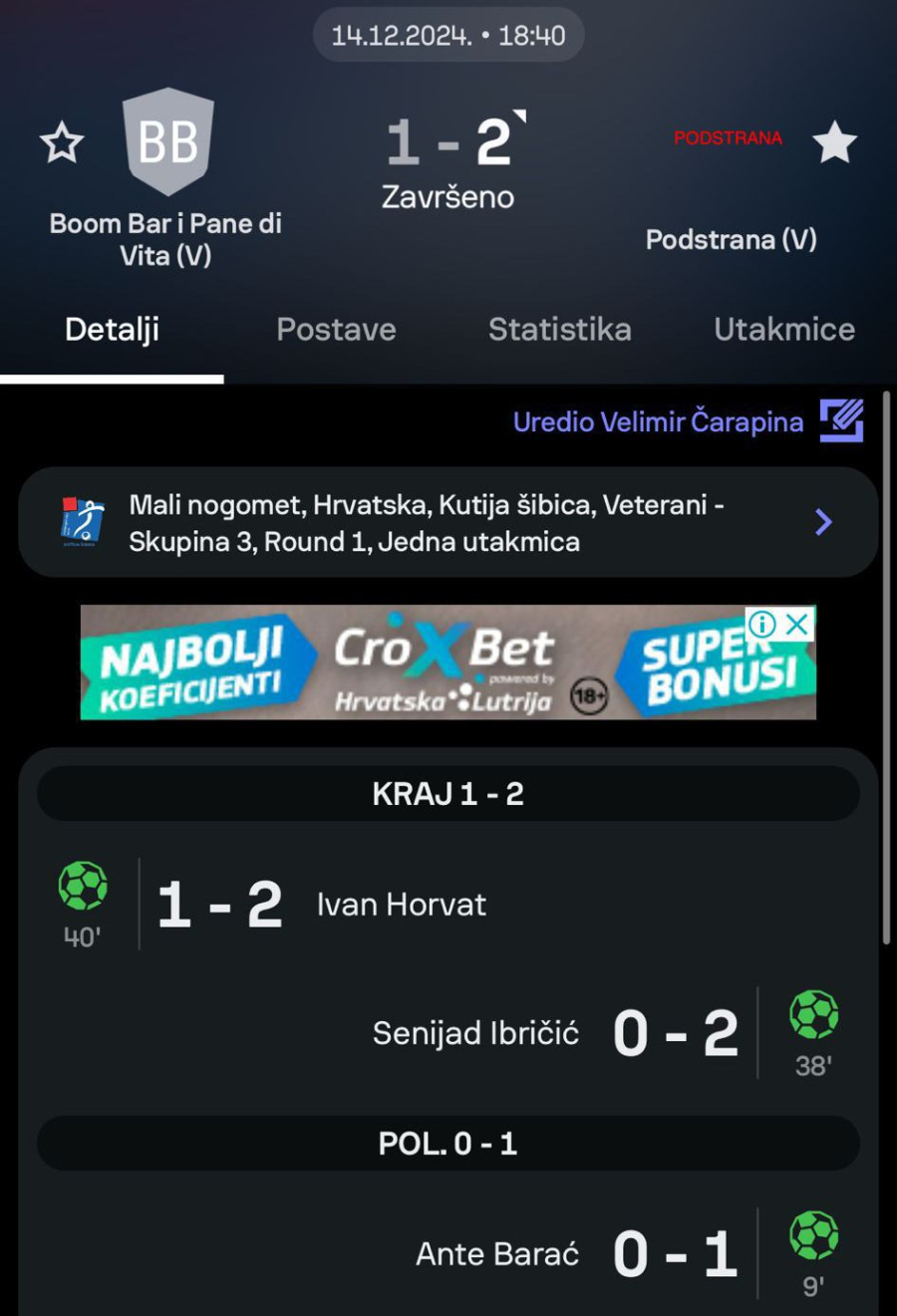Unfavorite the Podstrana team star
The height and width of the screenshot is (1316, 897).
[x=834, y=142]
